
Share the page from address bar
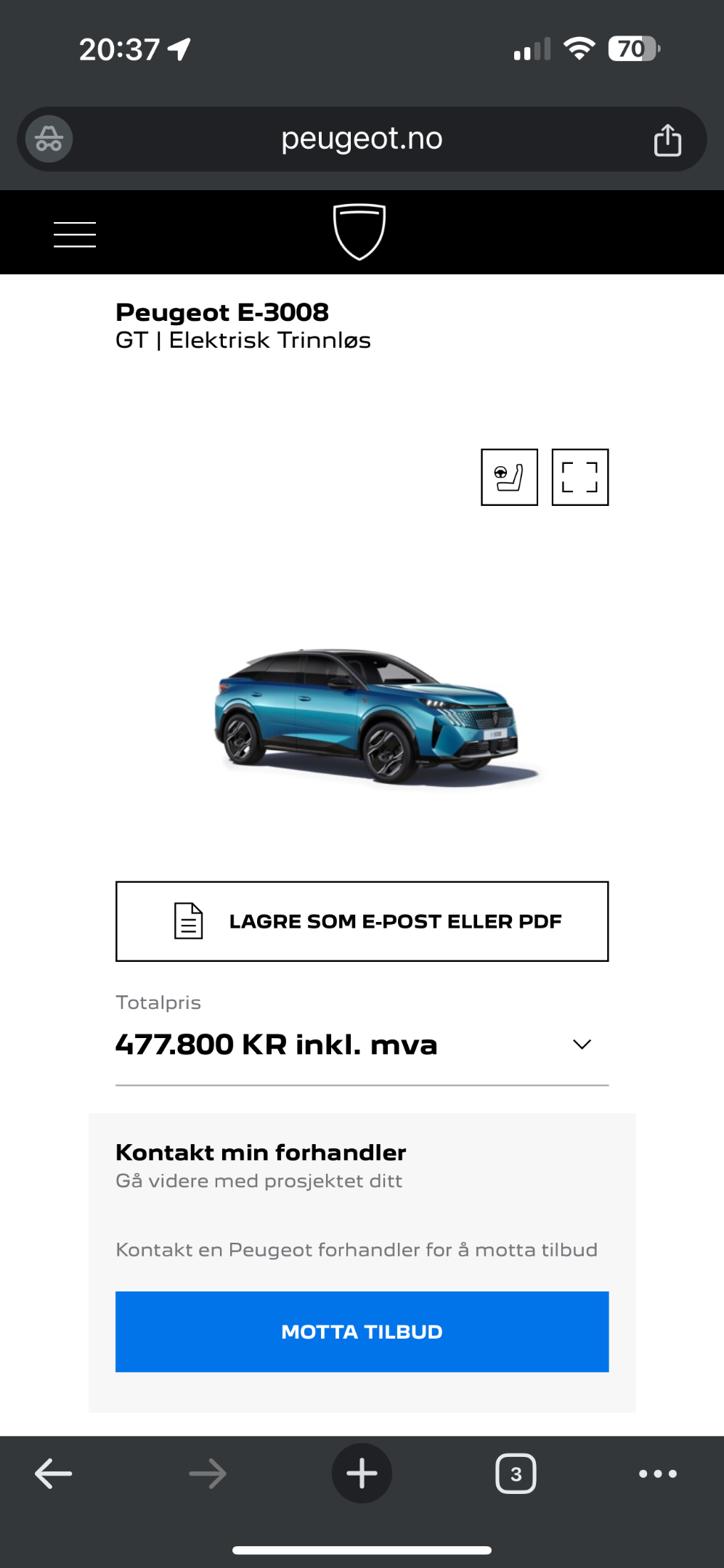[x=667, y=139]
